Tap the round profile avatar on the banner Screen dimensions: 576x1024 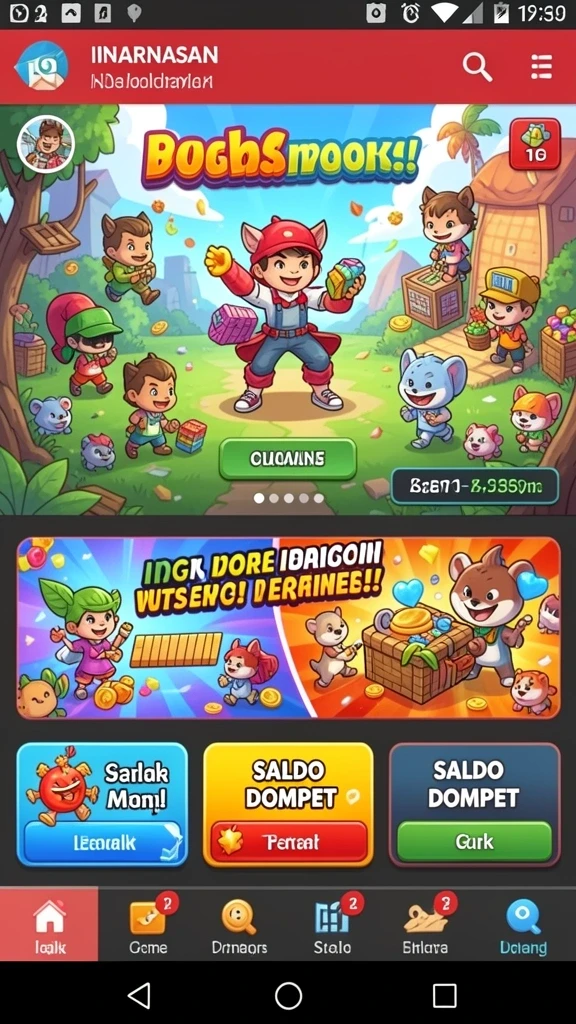[46, 144]
